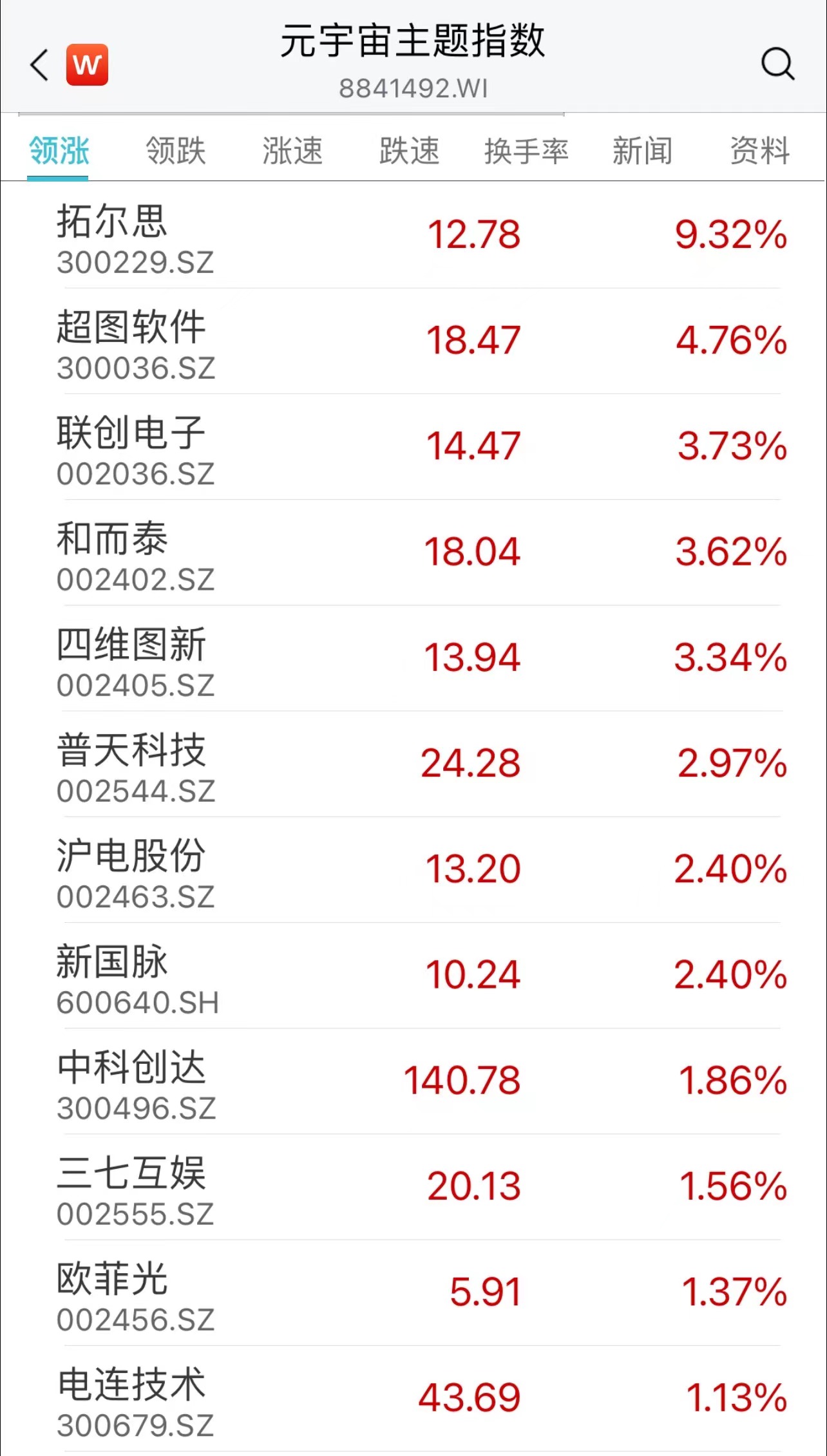Screen dimensions: 827x1456
Task: View the 新闻 tab
Action: 642,151
